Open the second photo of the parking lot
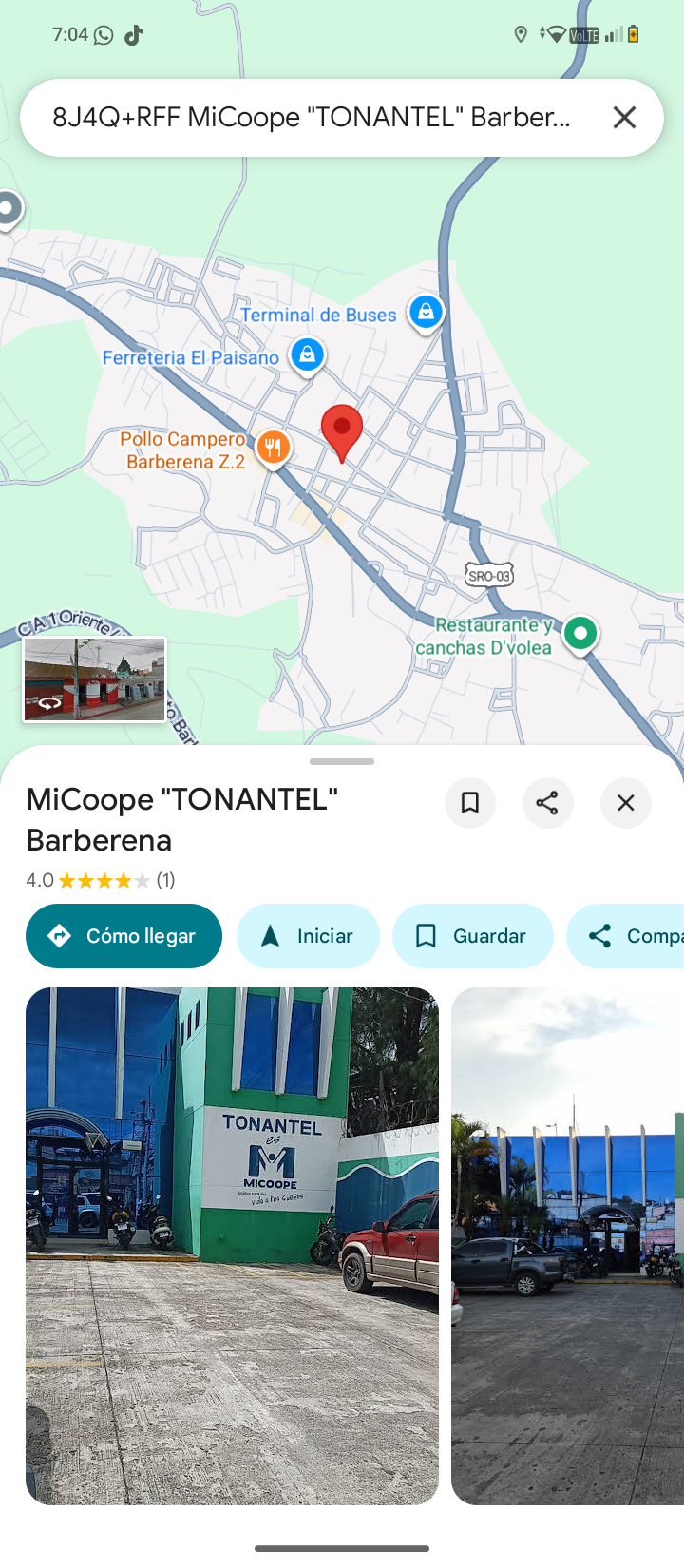 pos(568,1245)
